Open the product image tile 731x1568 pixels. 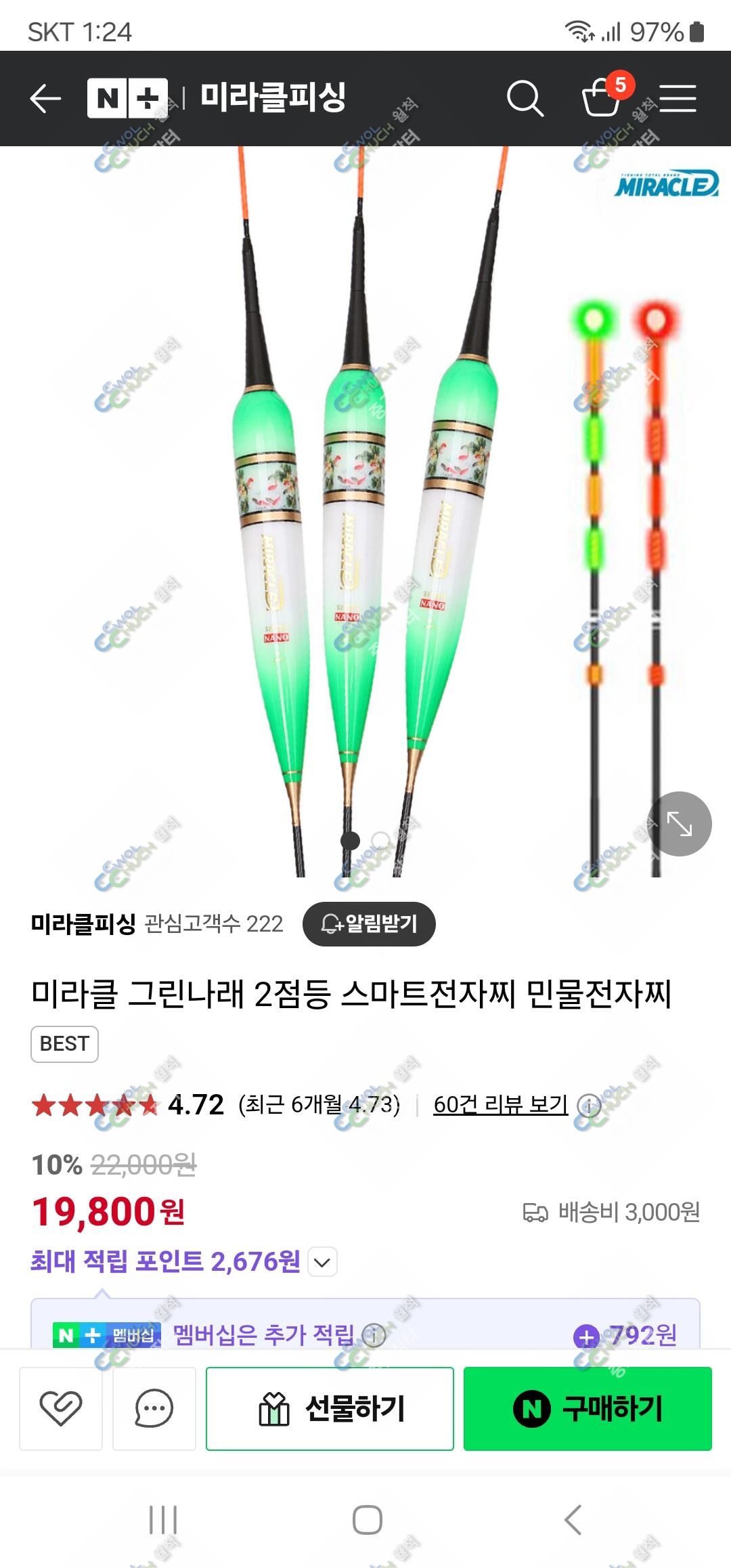coord(365,512)
